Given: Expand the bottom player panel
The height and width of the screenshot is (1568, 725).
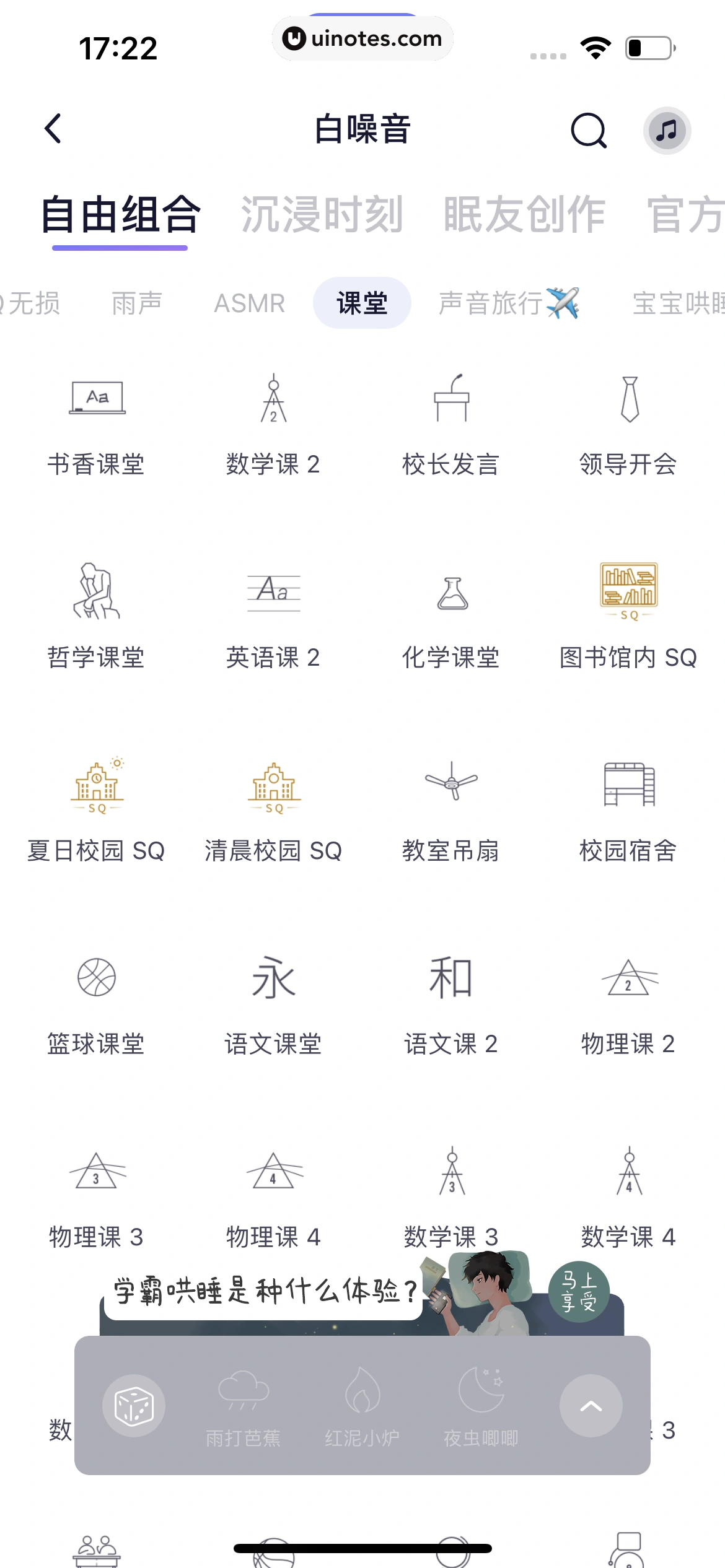Looking at the screenshot, I should [590, 1406].
